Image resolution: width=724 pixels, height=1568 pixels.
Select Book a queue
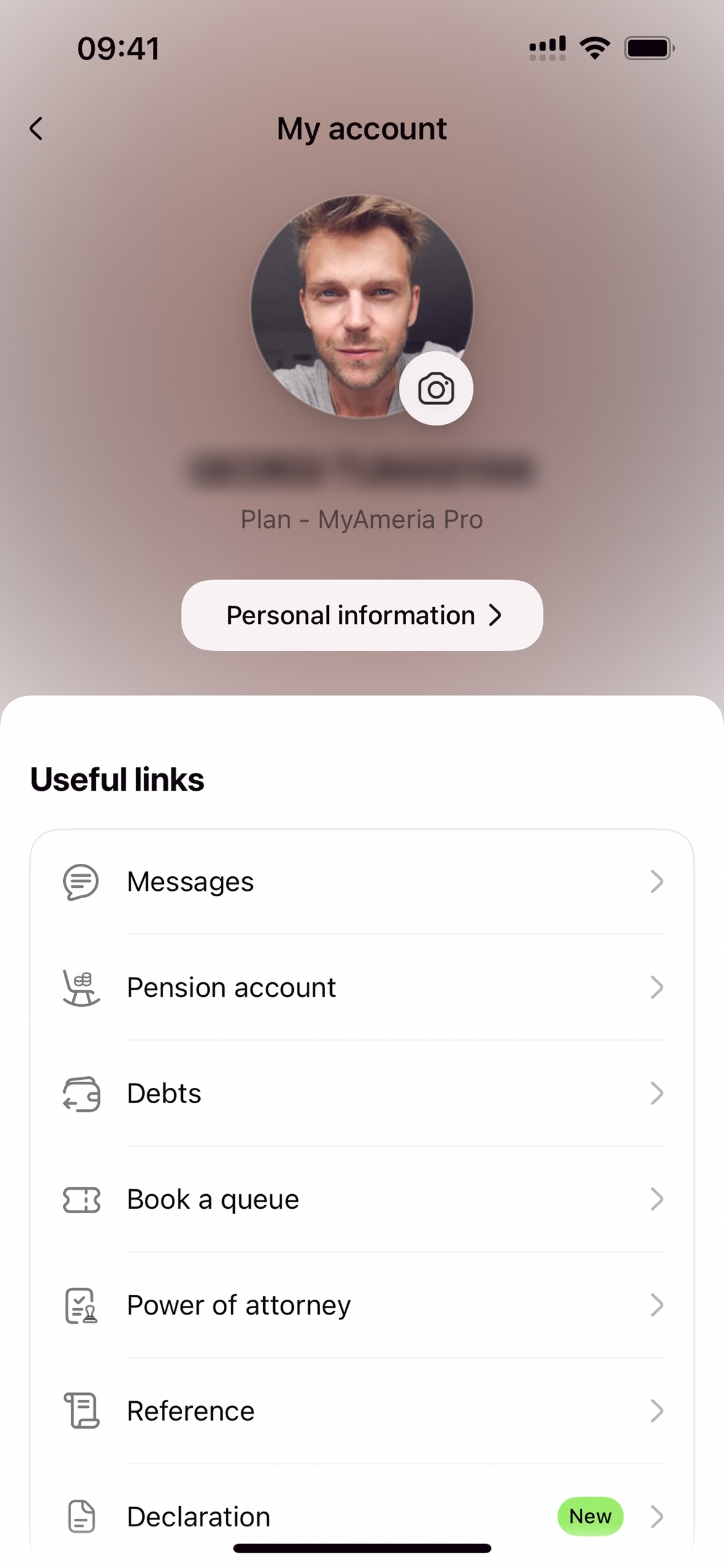[x=362, y=1199]
